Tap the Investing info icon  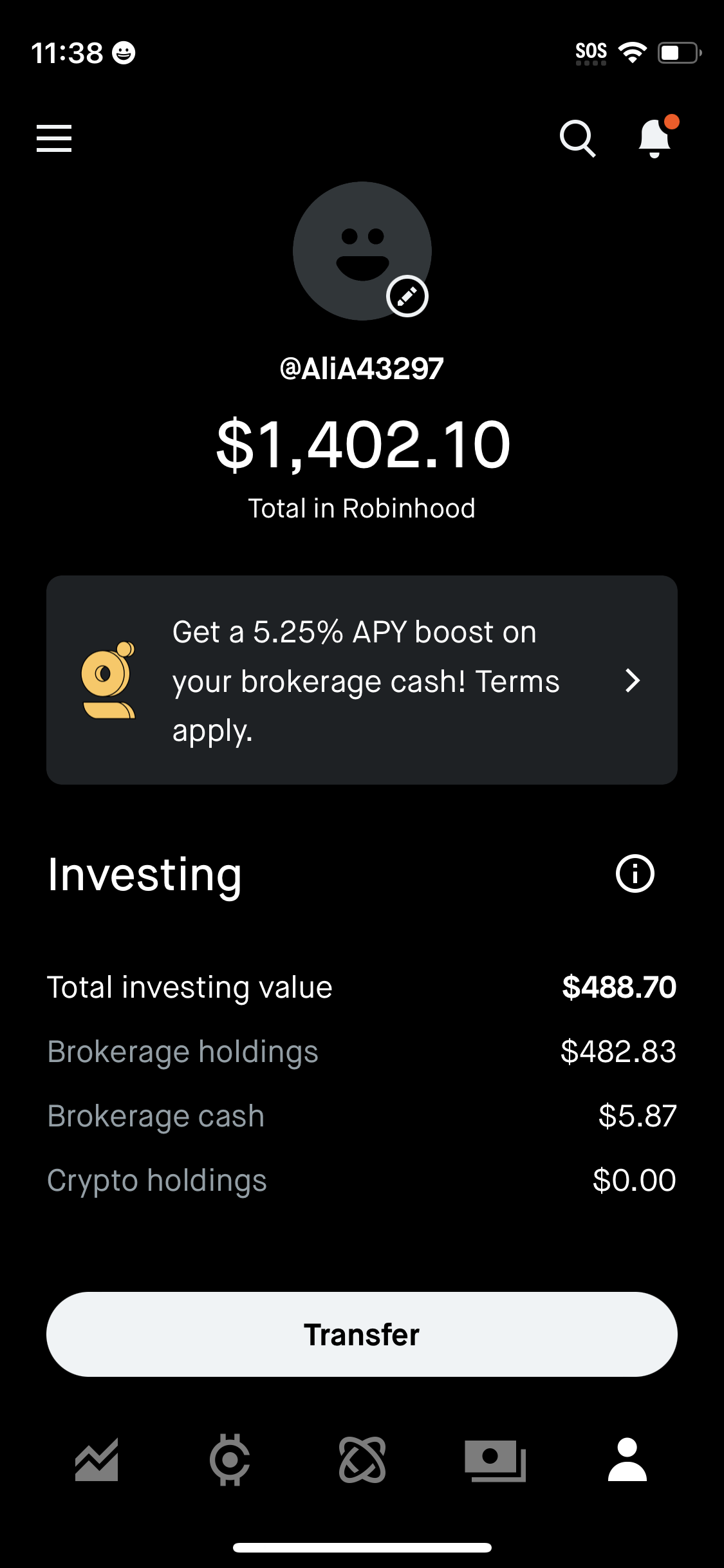635,873
